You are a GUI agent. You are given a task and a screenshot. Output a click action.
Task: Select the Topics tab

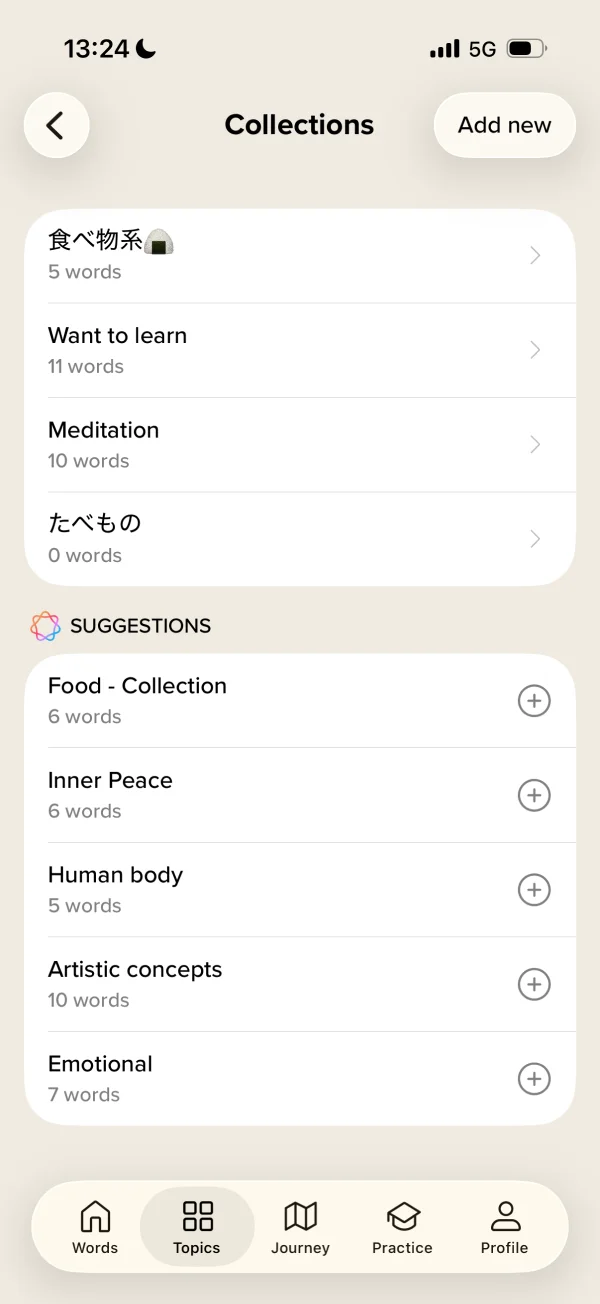(197, 1227)
